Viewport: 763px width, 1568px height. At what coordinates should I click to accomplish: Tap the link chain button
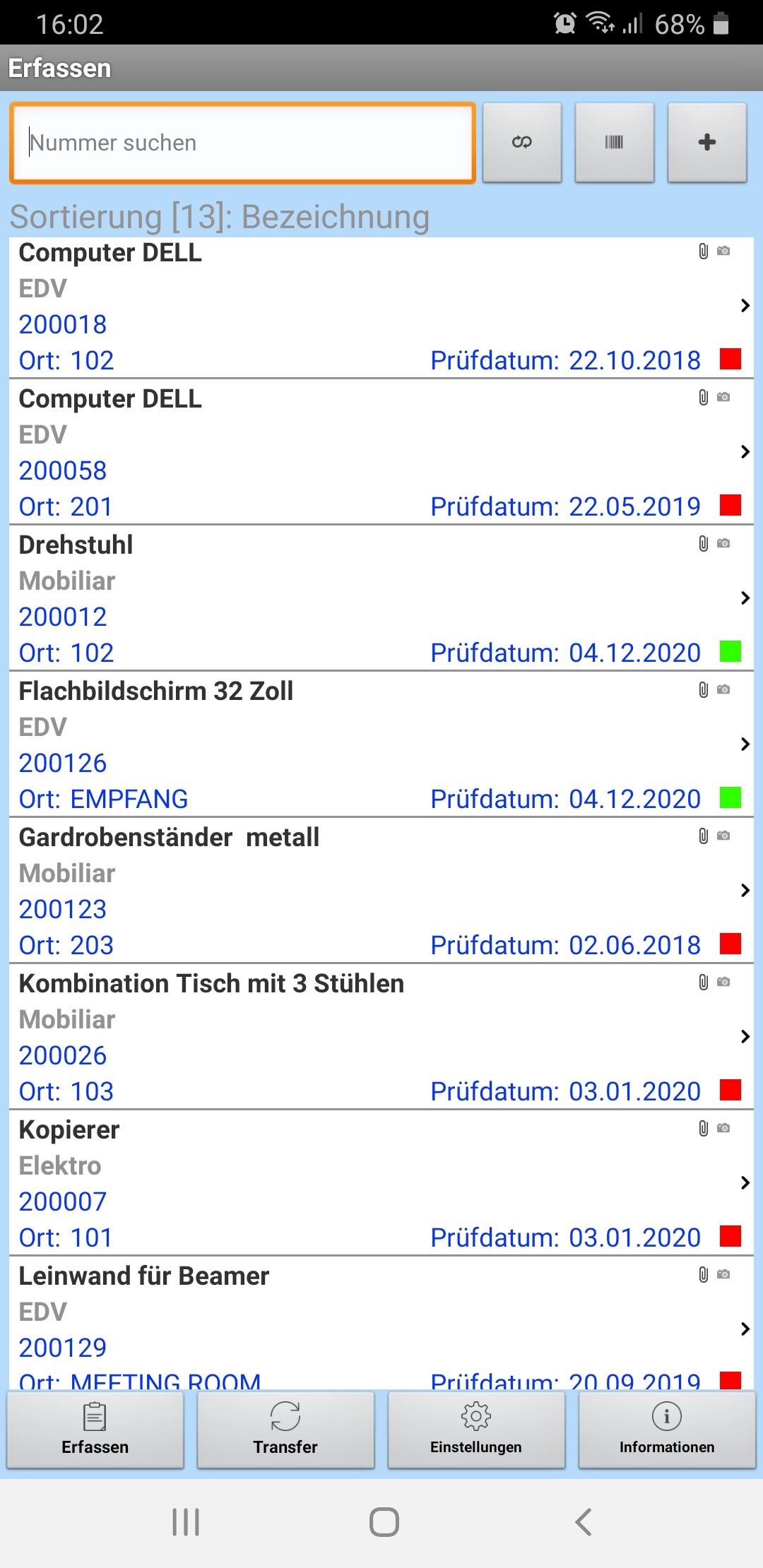coord(522,143)
